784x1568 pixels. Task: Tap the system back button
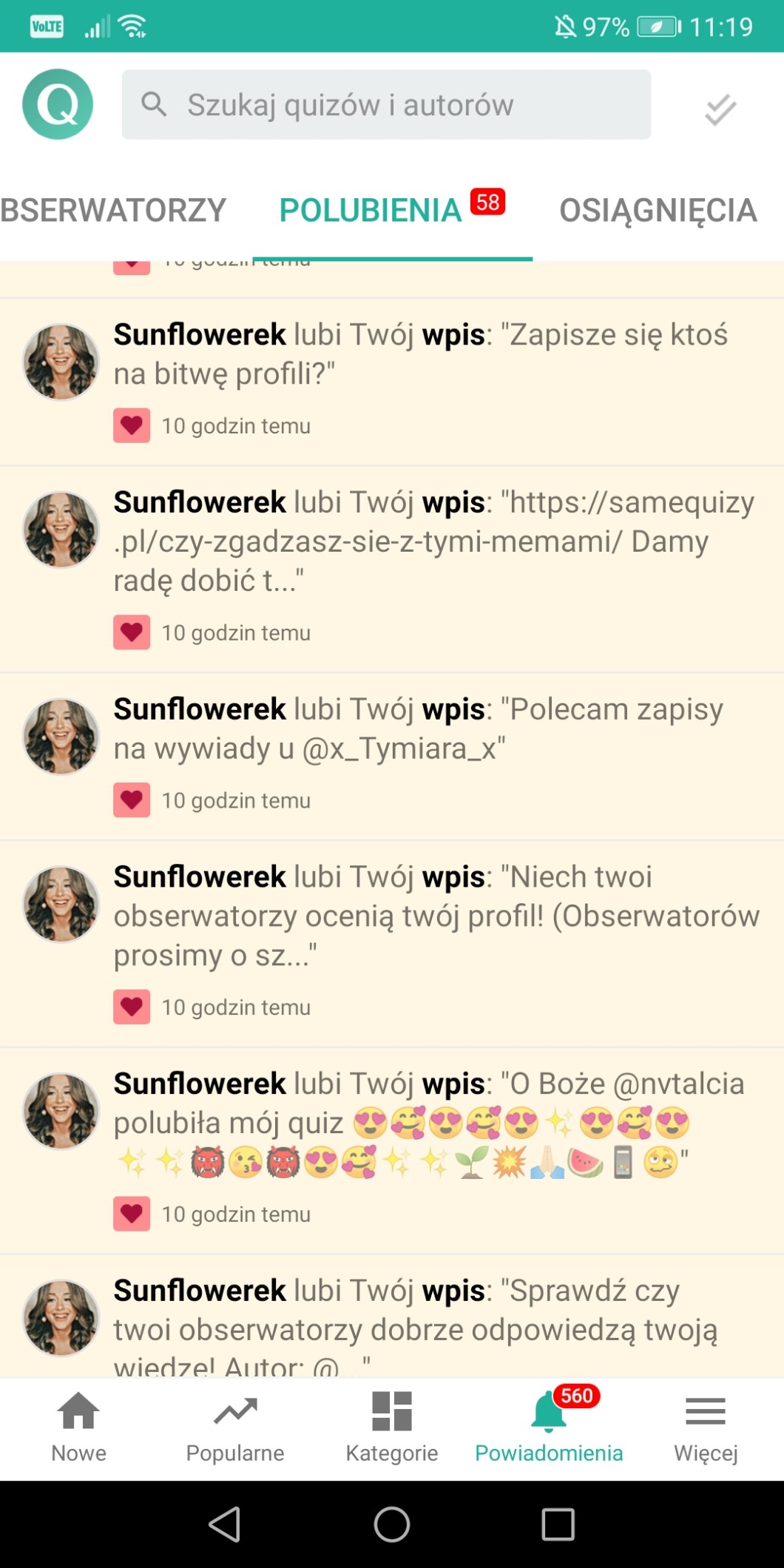point(225,1524)
